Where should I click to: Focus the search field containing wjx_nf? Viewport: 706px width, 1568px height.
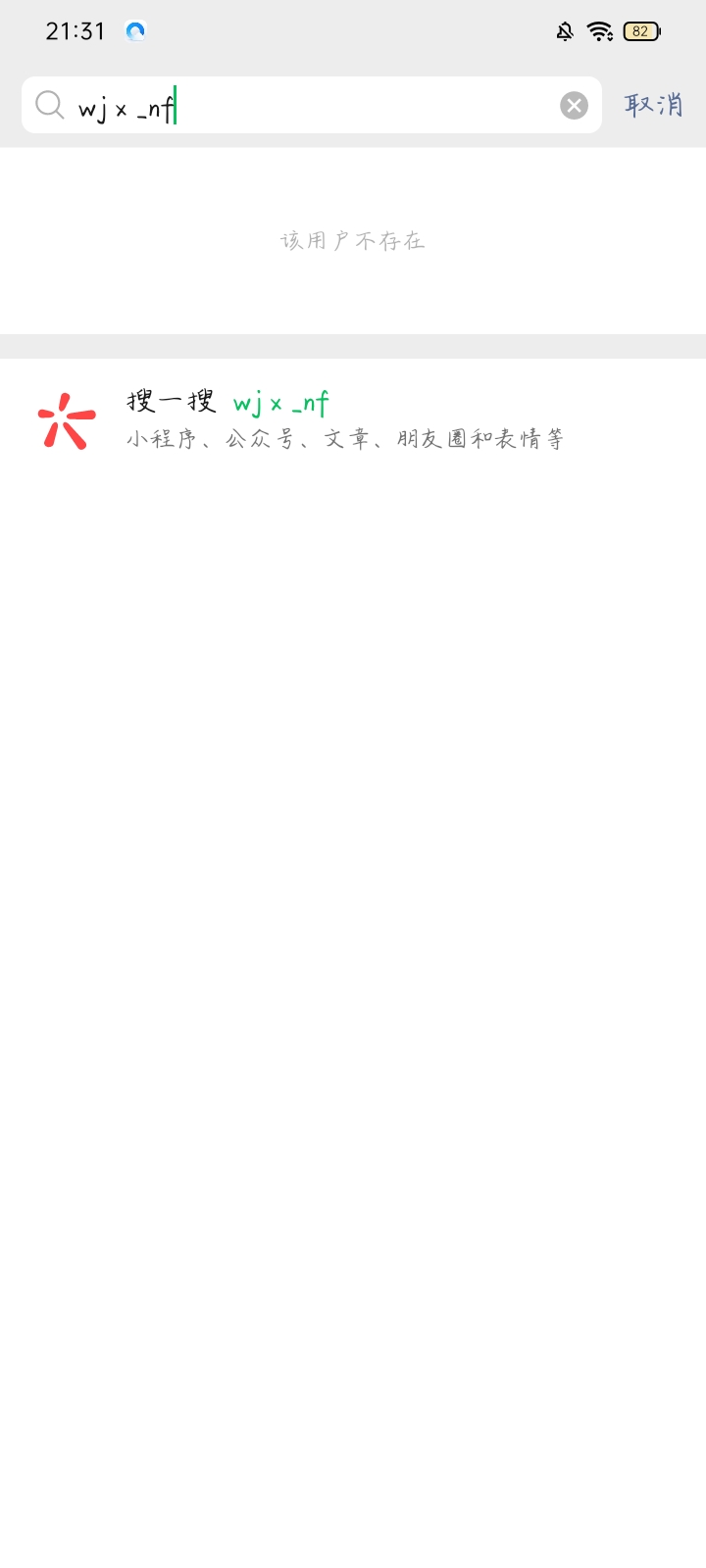(x=312, y=105)
